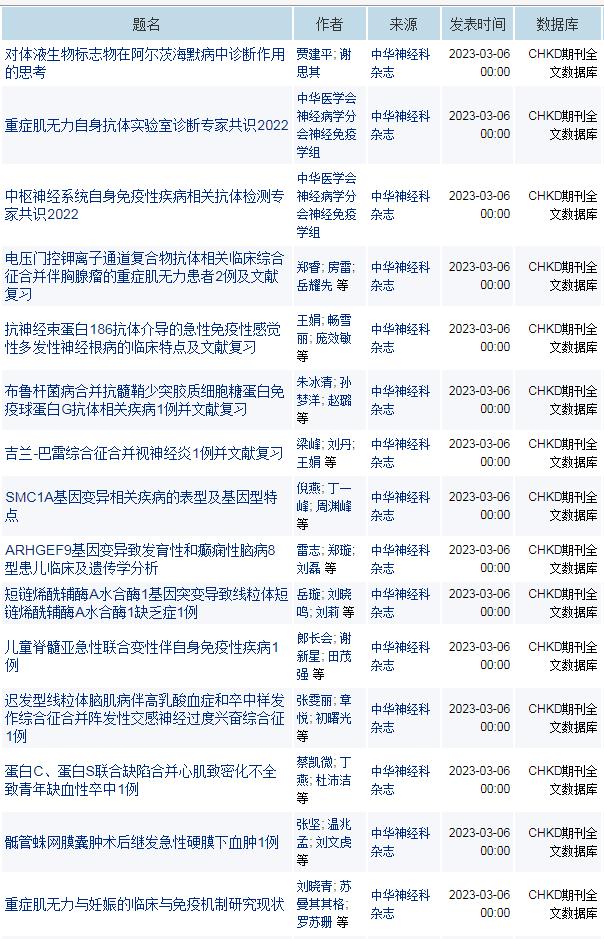Screen dimensions: 604x939
Task: Open the 布鲁杆菌病合并抗髓鞘少突胶质细胞 case report
Action: coord(144,400)
